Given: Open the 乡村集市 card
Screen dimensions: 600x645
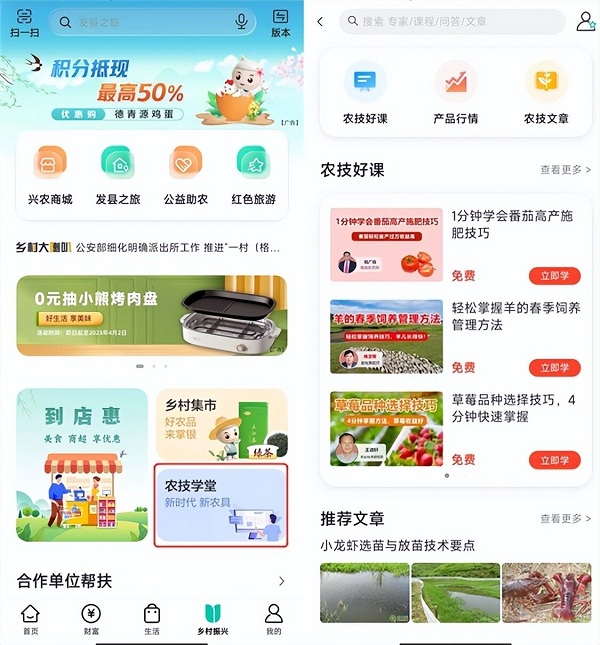Looking at the screenshot, I should coord(221,424).
